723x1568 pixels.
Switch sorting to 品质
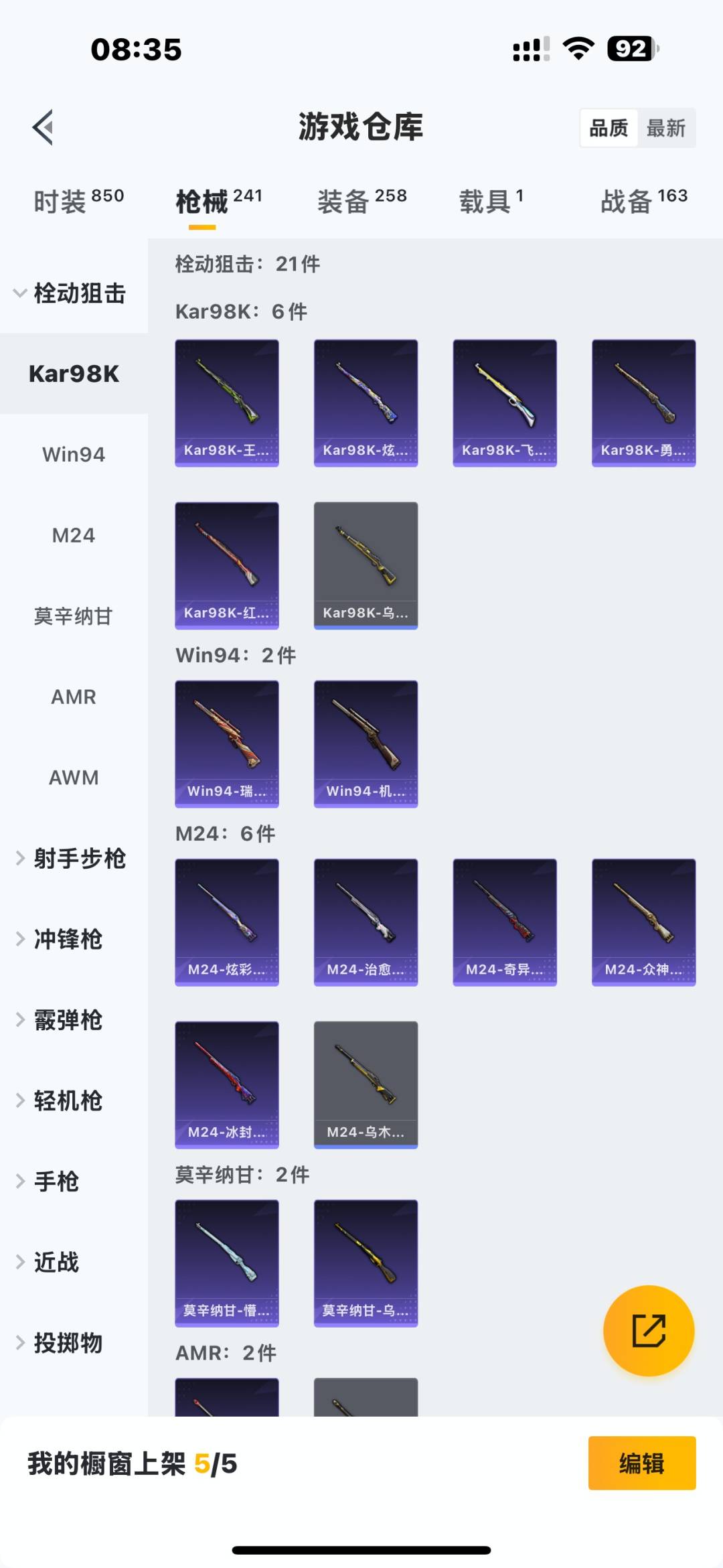pos(608,127)
